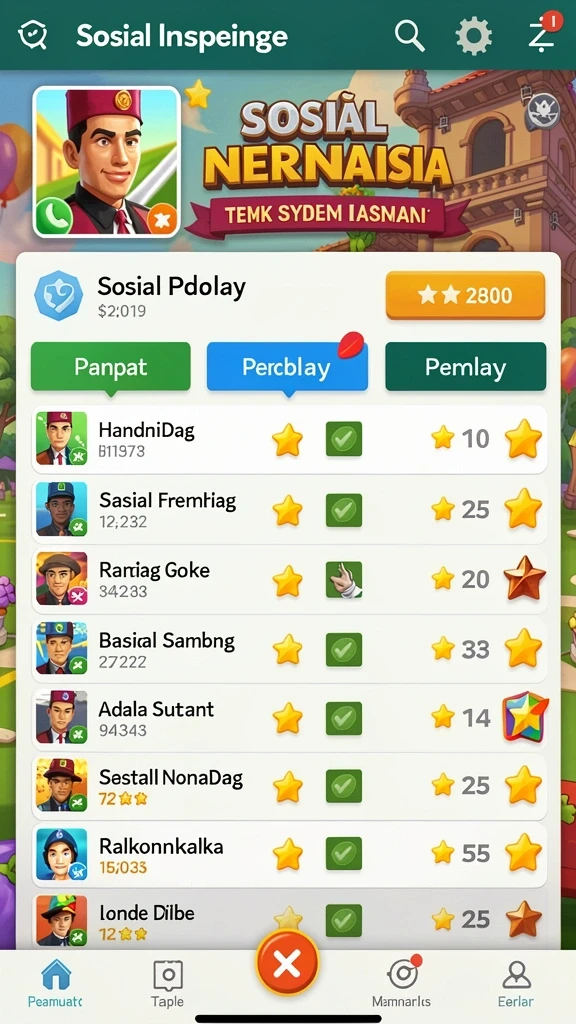Toggle the checkbox in the Basical Sambng row
This screenshot has height=1024, width=576.
pos(344,649)
